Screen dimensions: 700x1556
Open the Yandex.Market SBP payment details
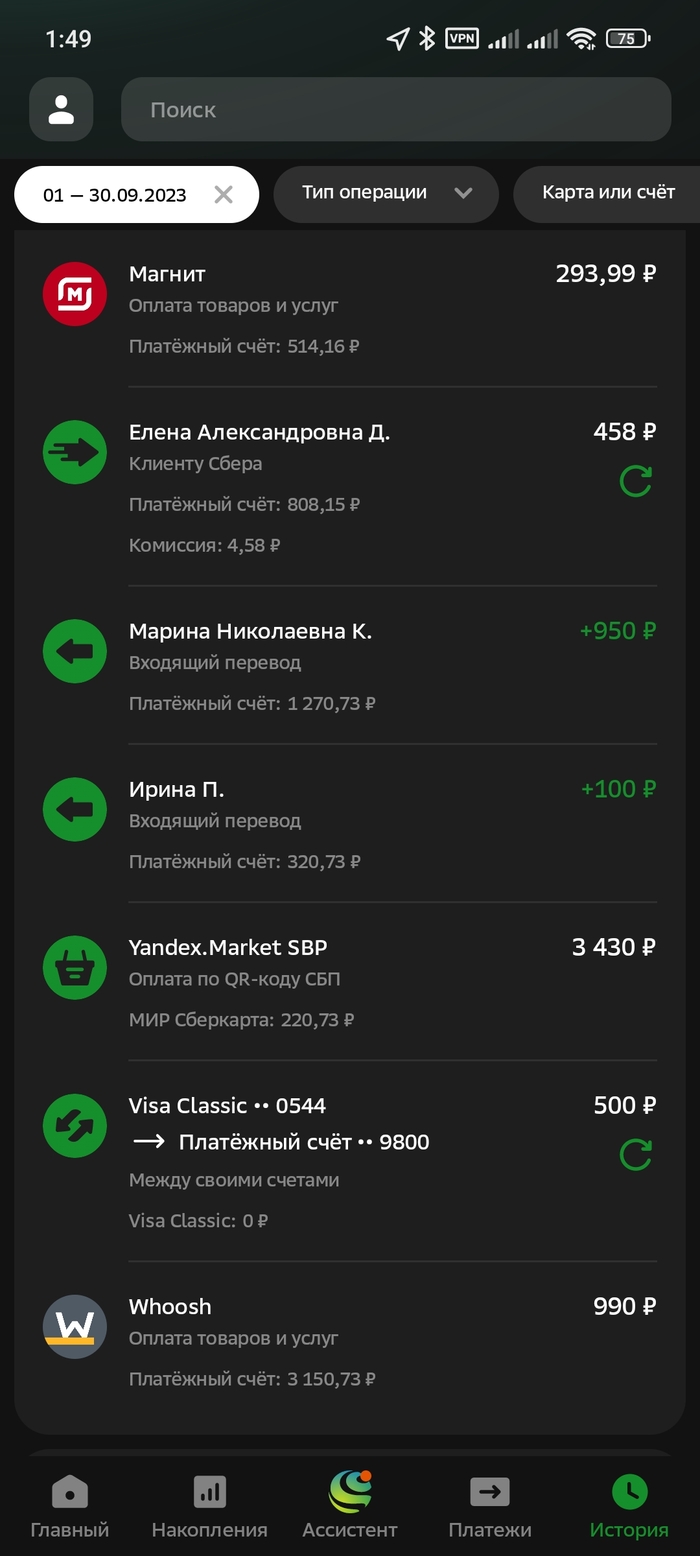(x=350, y=981)
